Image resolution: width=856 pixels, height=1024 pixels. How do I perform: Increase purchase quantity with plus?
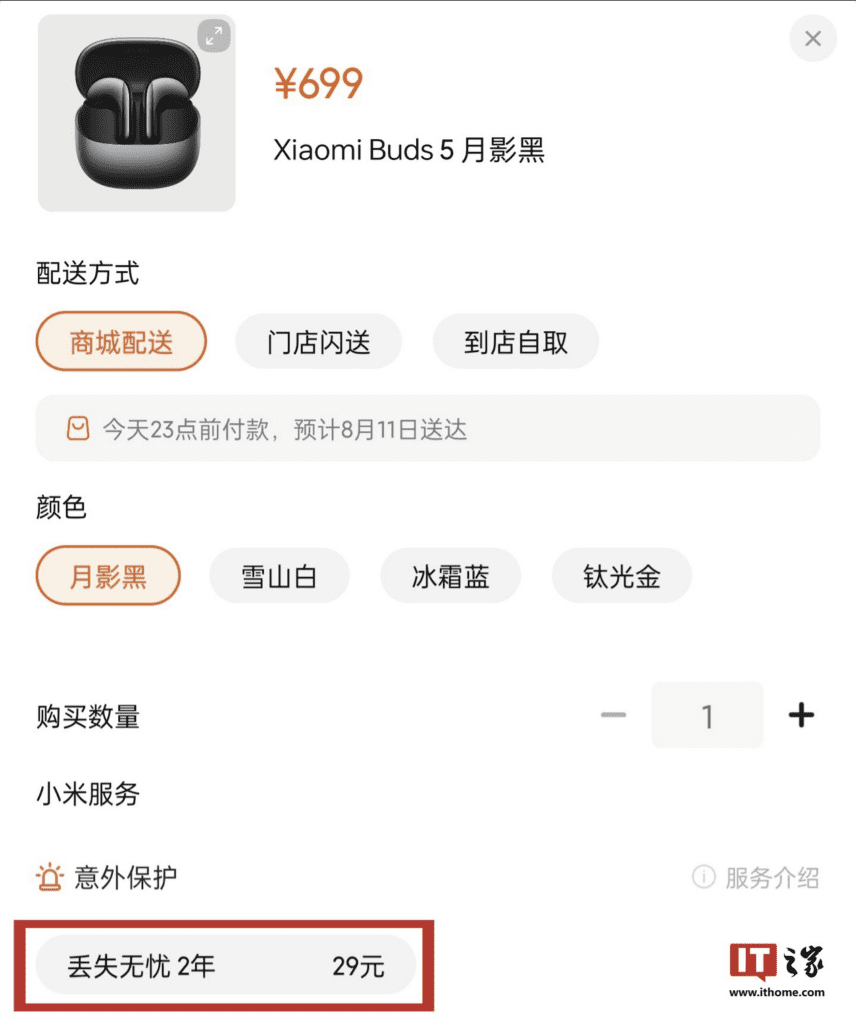click(x=801, y=715)
